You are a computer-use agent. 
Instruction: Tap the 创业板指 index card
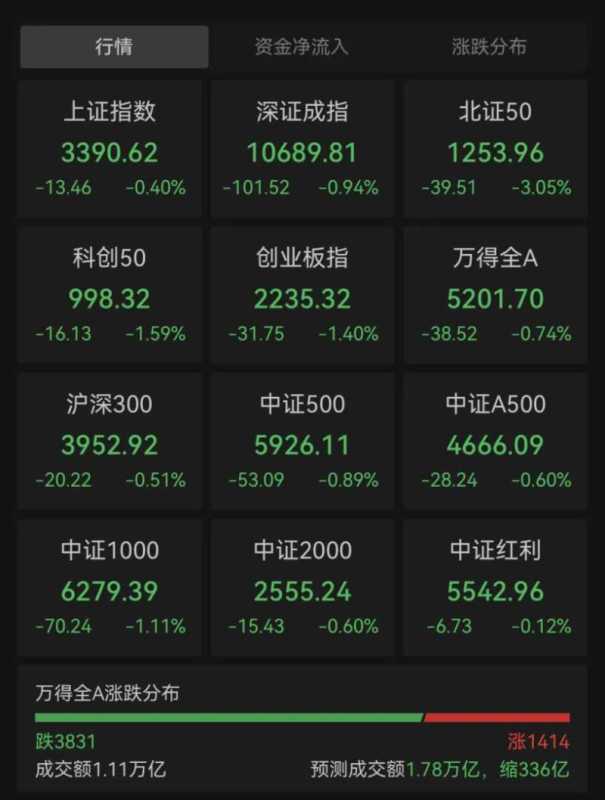[302, 296]
